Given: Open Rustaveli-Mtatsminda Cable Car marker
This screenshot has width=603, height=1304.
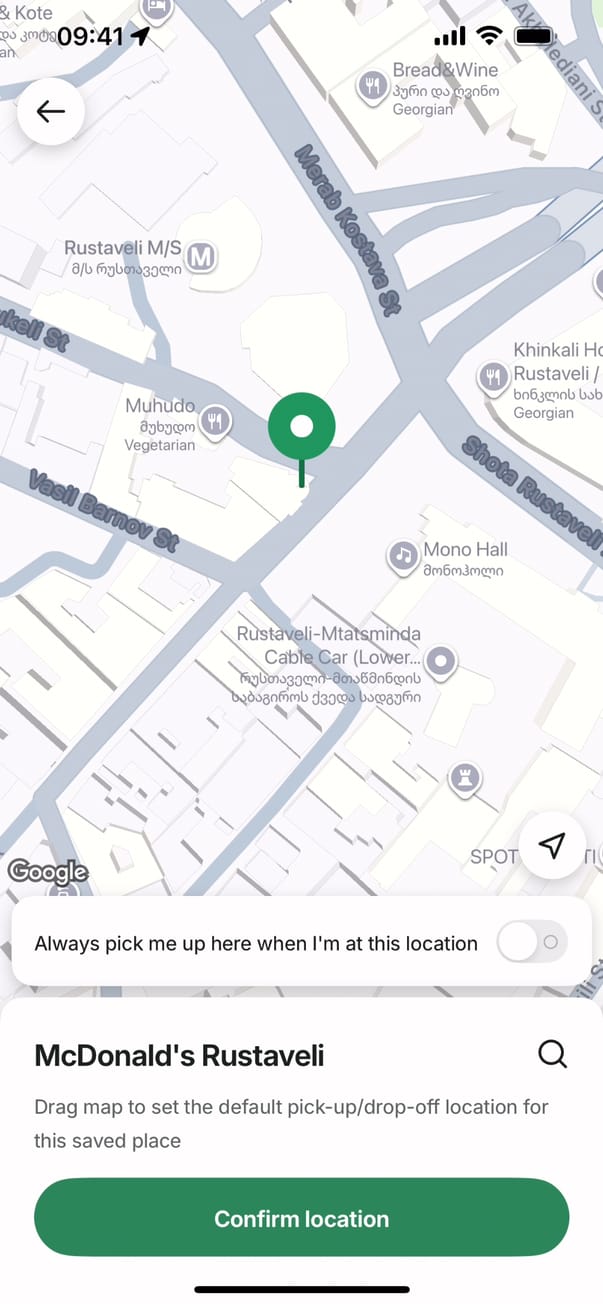Looking at the screenshot, I should click(x=440, y=661).
